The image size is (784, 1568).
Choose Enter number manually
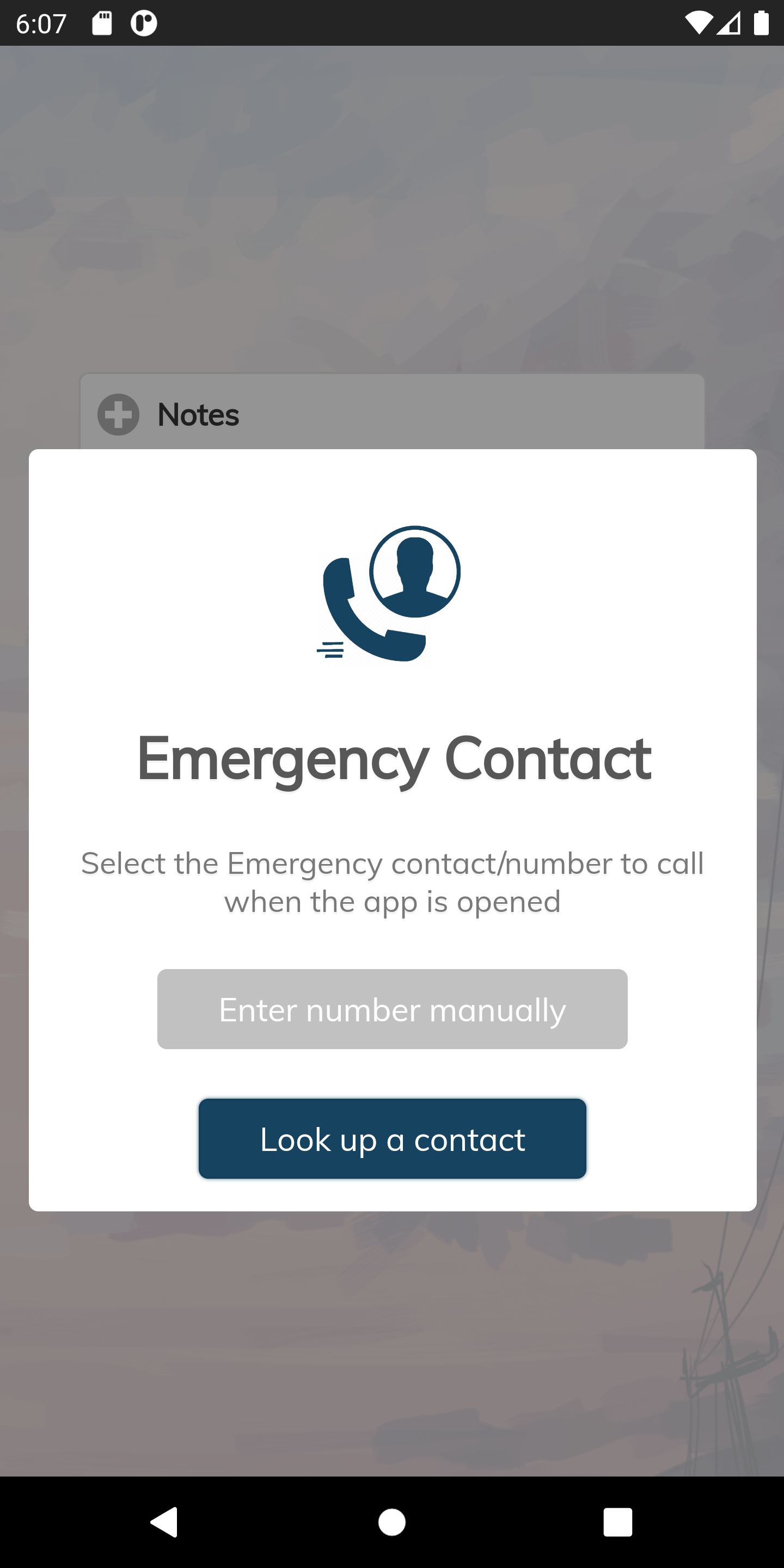click(392, 1009)
